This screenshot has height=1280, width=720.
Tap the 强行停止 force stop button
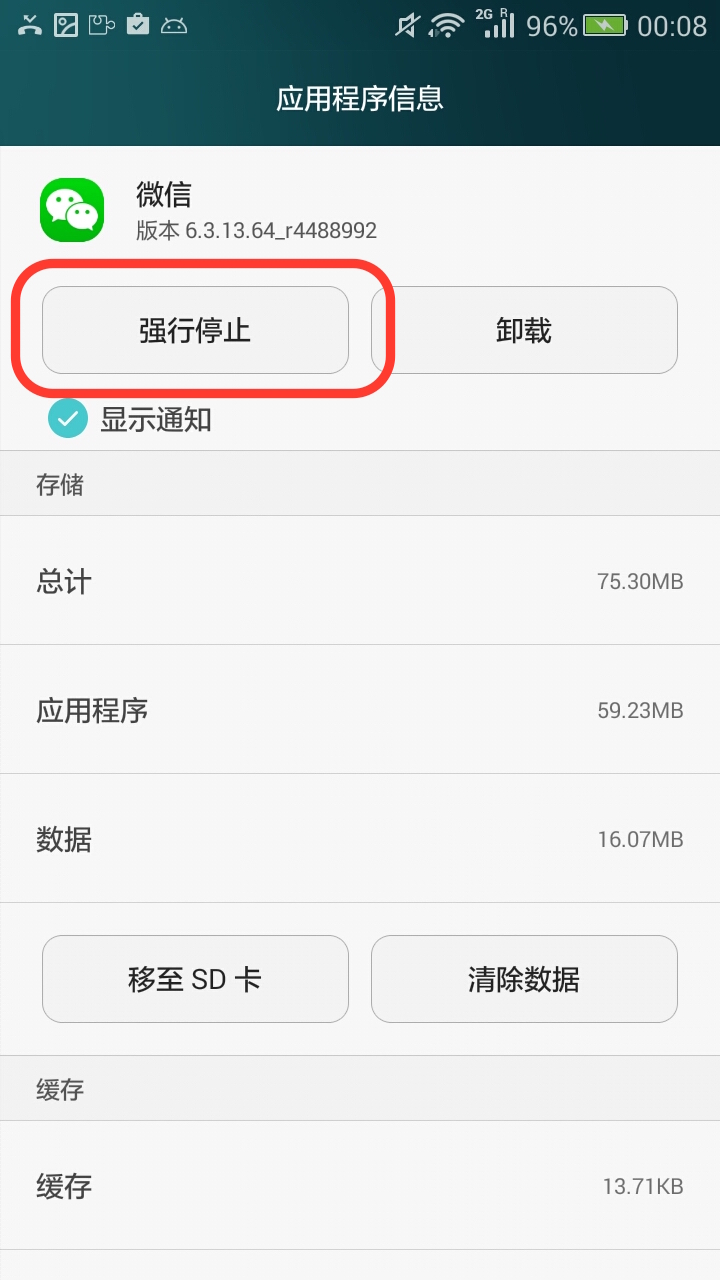[x=195, y=330]
